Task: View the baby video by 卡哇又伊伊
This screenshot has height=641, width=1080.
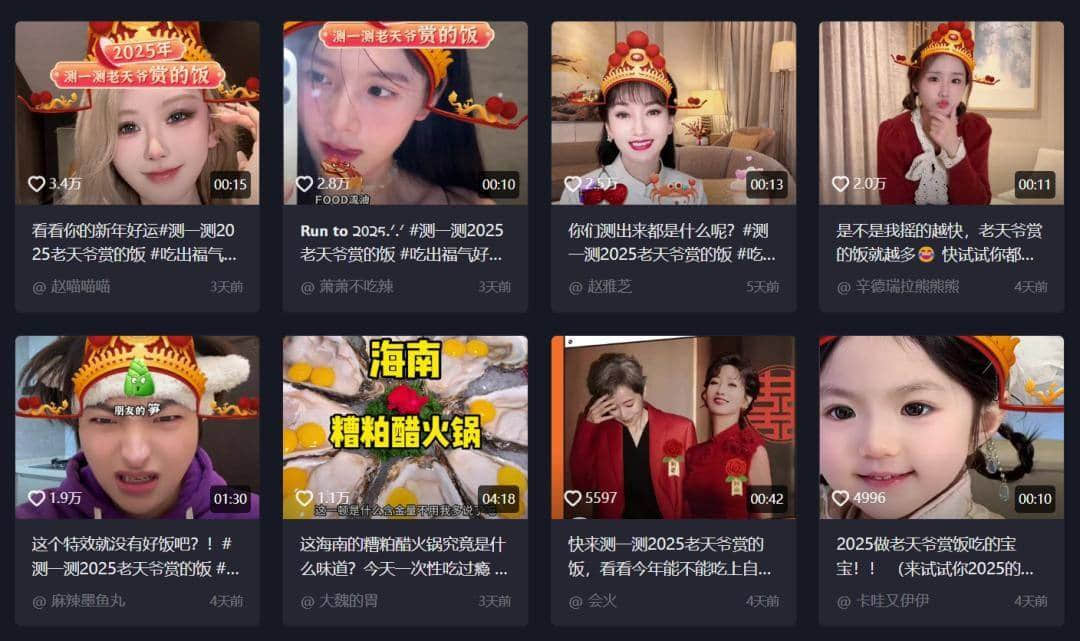Action: point(941,427)
